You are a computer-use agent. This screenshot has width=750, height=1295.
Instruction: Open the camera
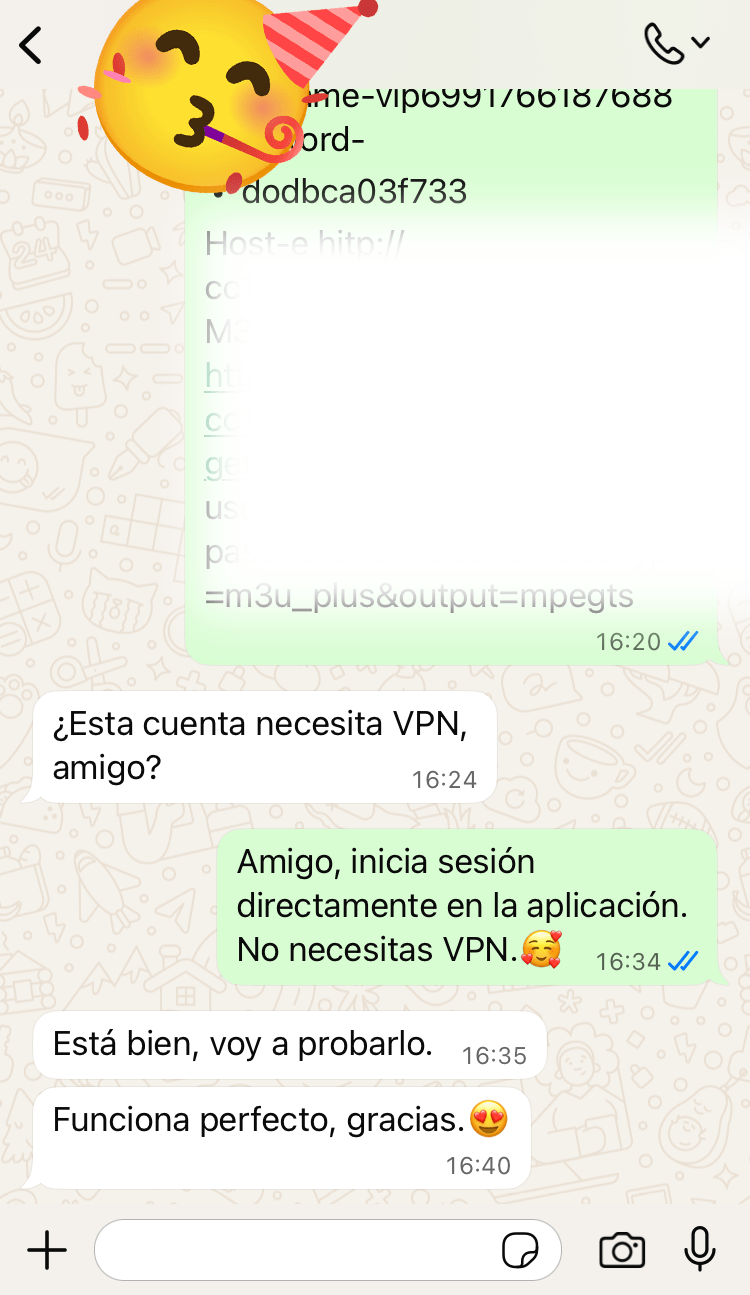click(x=621, y=1250)
